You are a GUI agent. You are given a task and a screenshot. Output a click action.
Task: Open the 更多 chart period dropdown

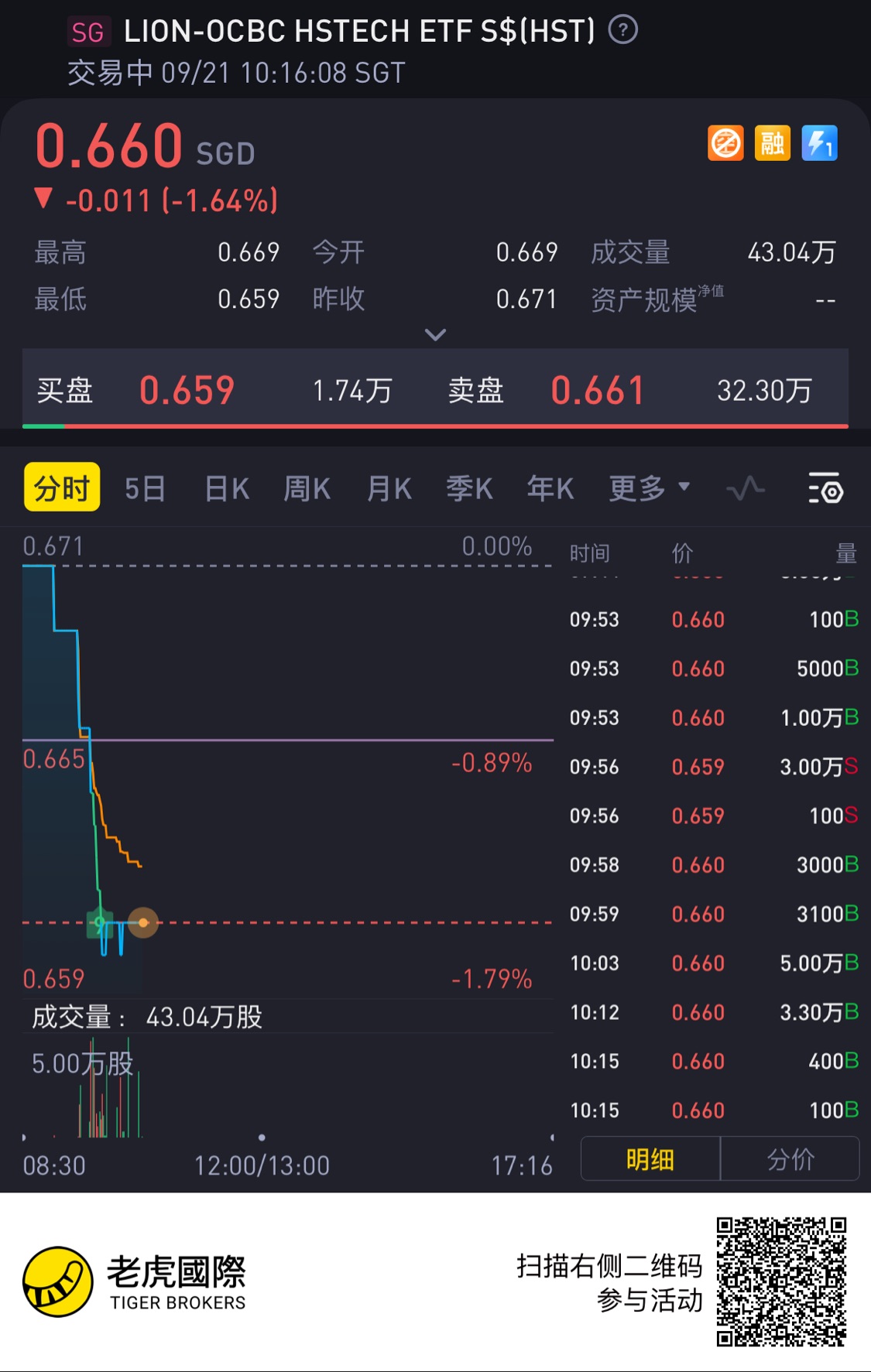[x=649, y=488]
